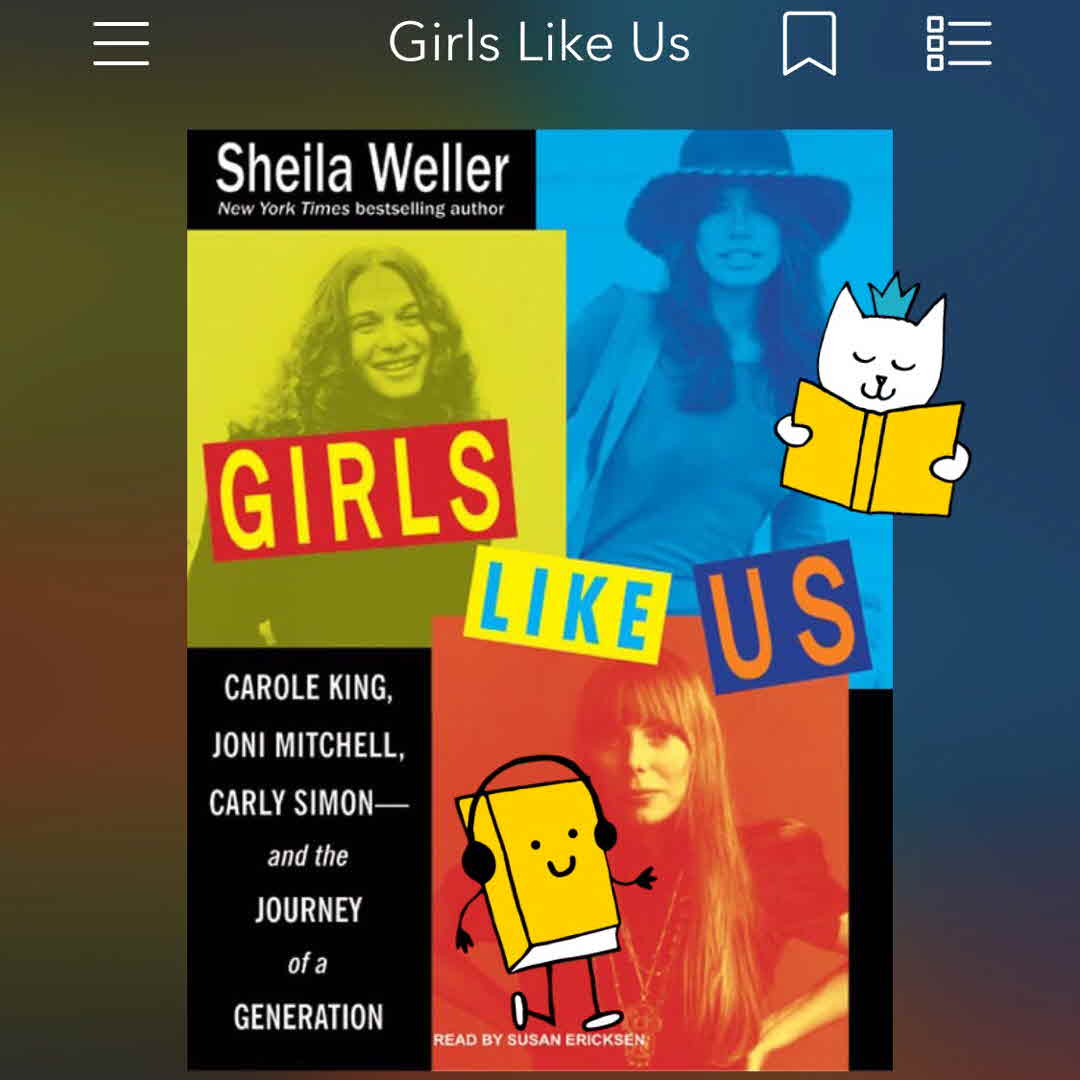Add a bookmark for this audiobook
This screenshot has height=1080, width=1080.
pos(809,45)
